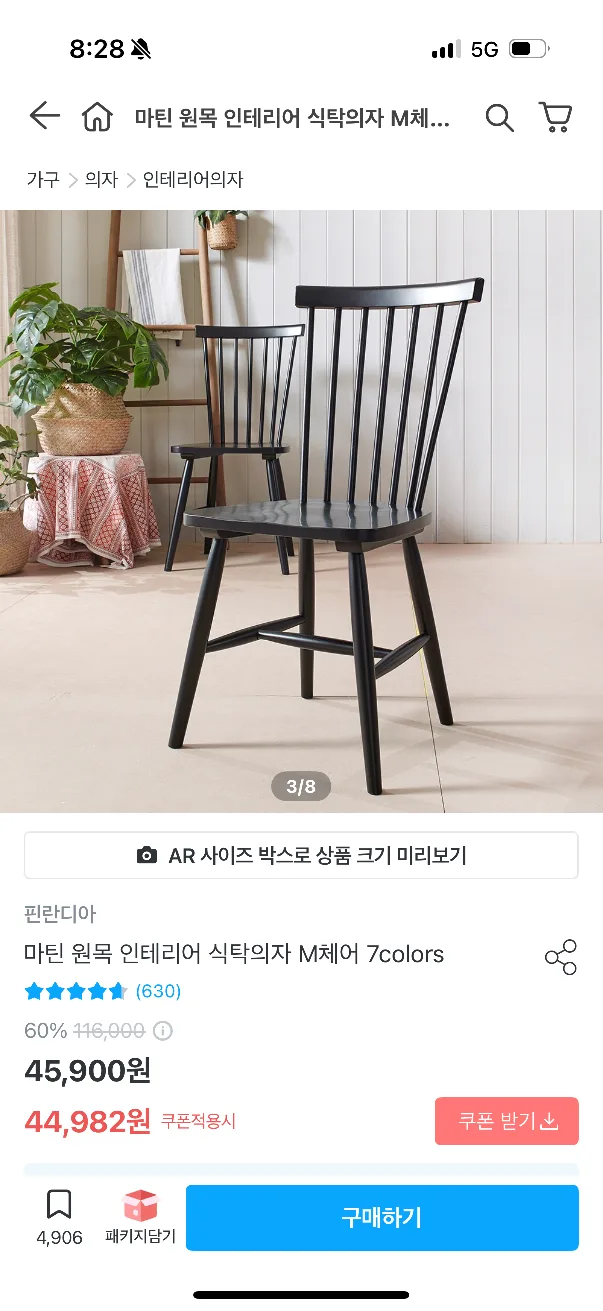Open the shopping cart

click(x=555, y=118)
